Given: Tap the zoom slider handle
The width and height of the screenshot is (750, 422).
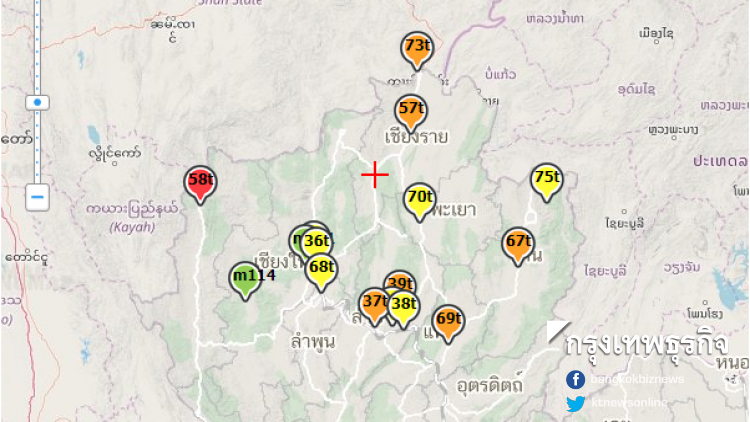Looking at the screenshot, I should tap(37, 102).
